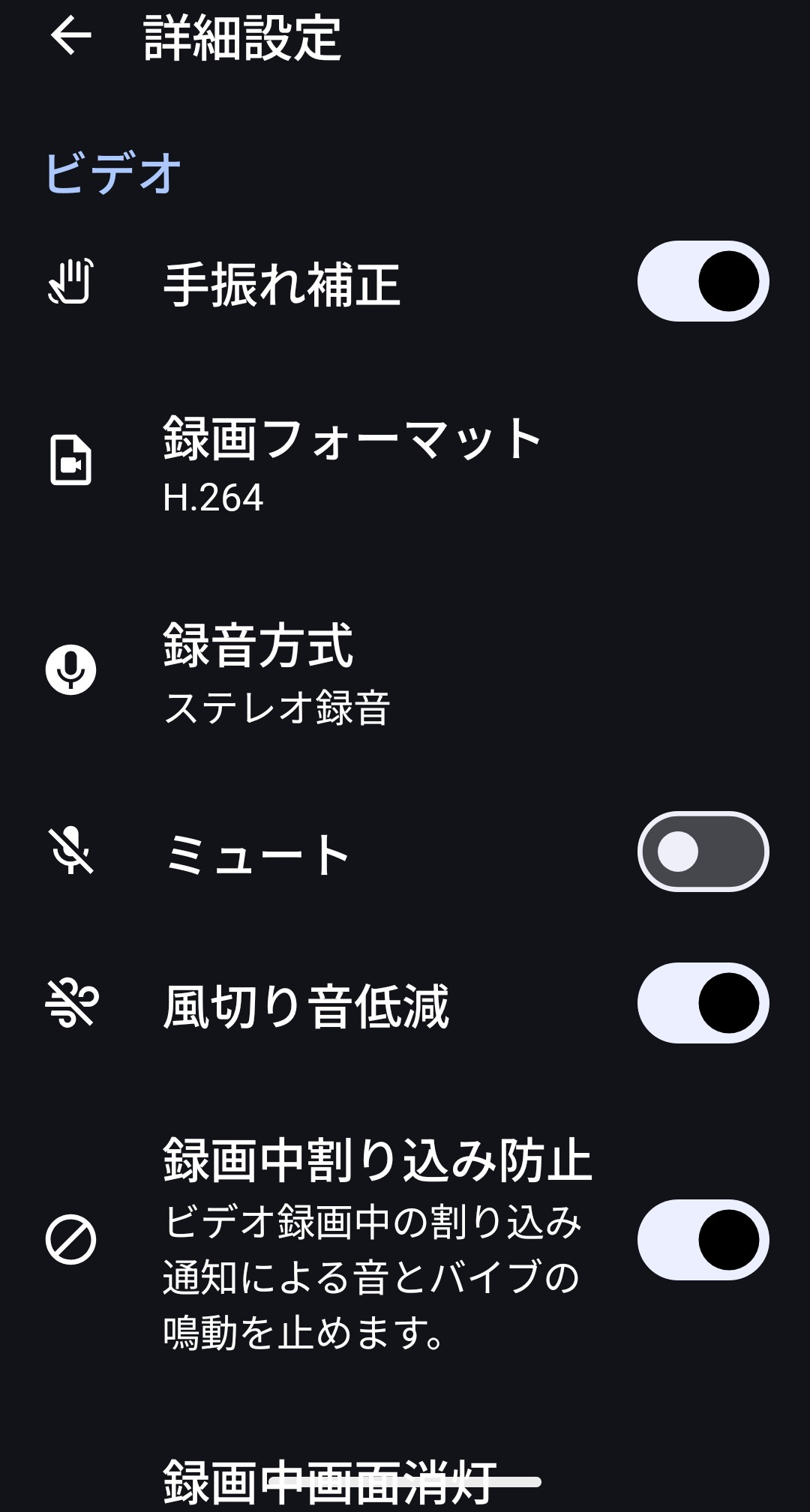Toggle 録画中割り込み防止 off

pyautogui.click(x=703, y=1240)
